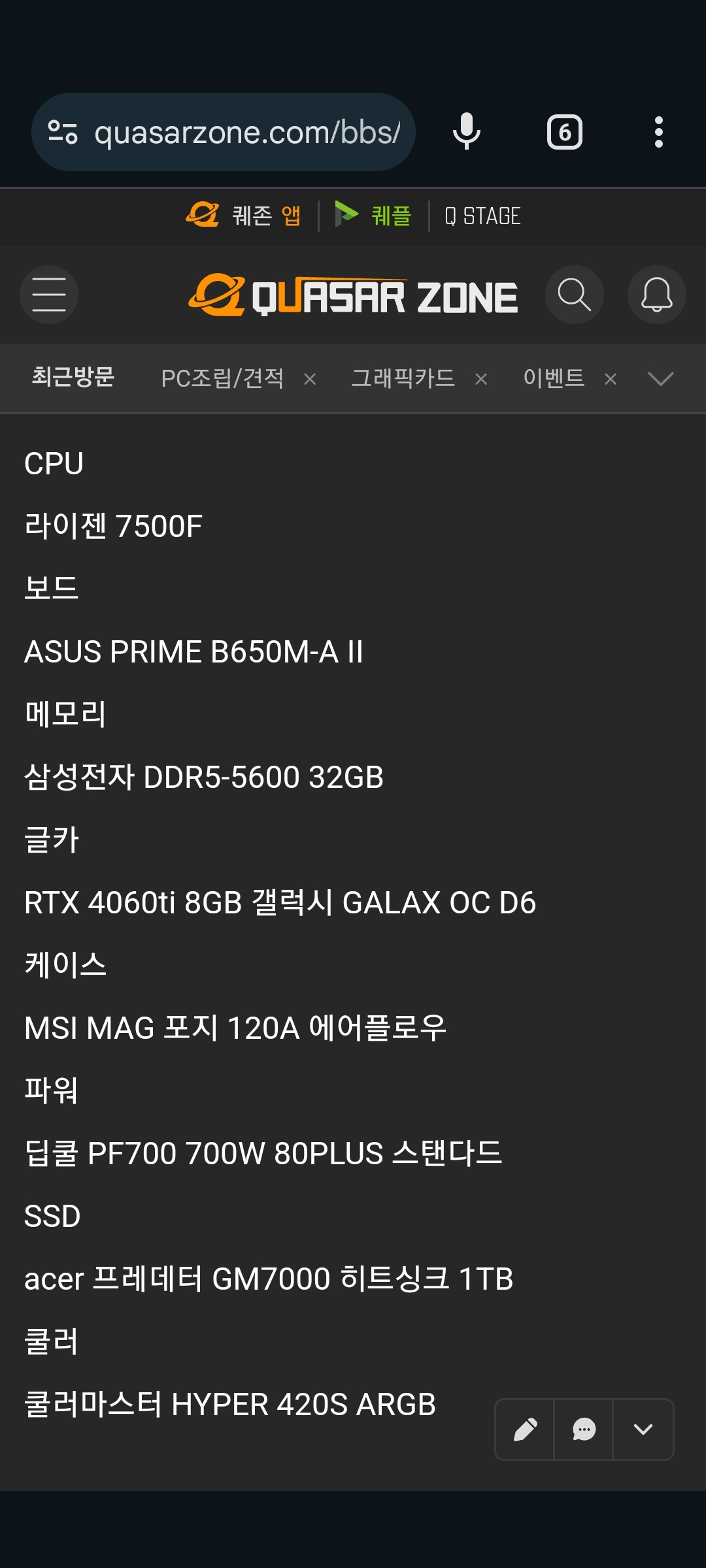The image size is (706, 1568).
Task: Expand the recent visits list chevron
Action: point(661,379)
